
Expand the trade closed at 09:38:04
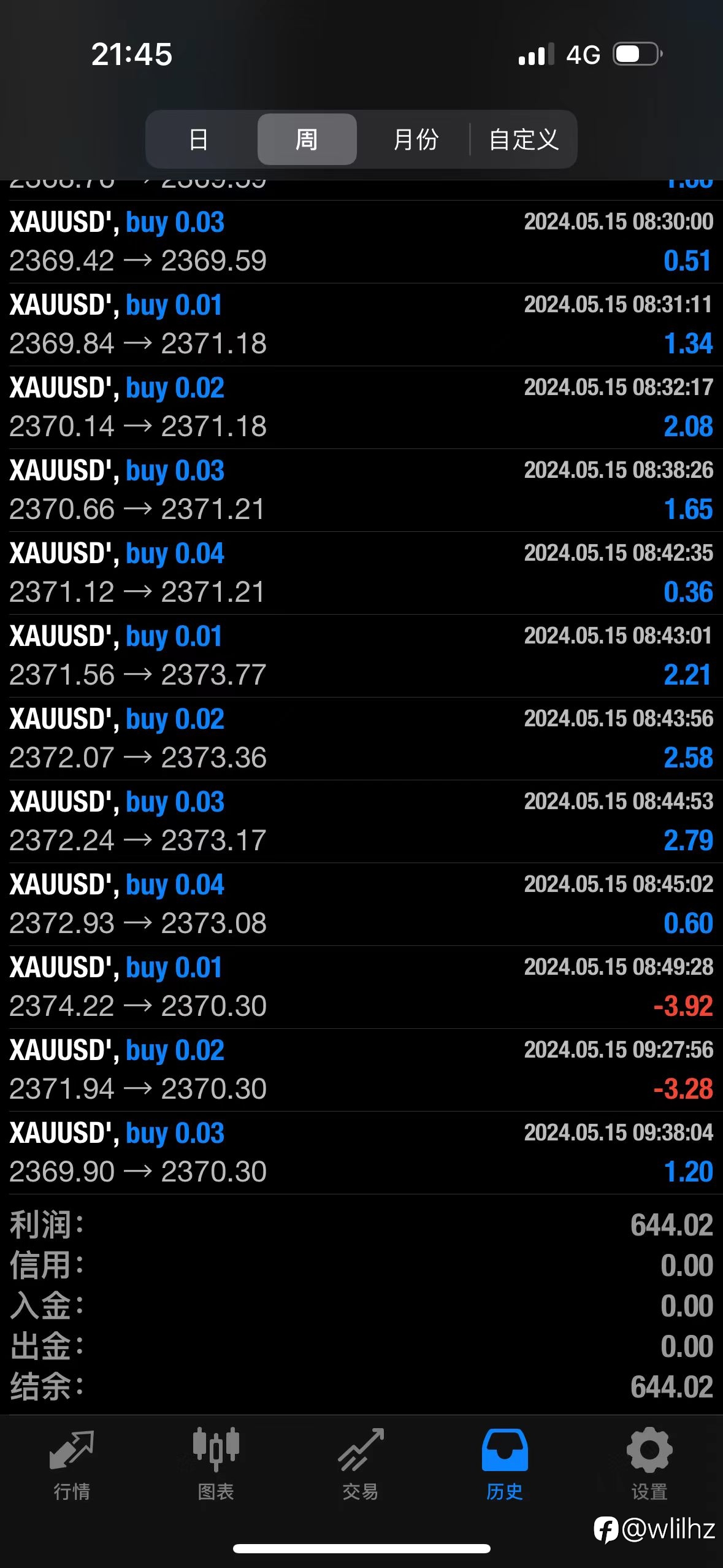[361, 1153]
